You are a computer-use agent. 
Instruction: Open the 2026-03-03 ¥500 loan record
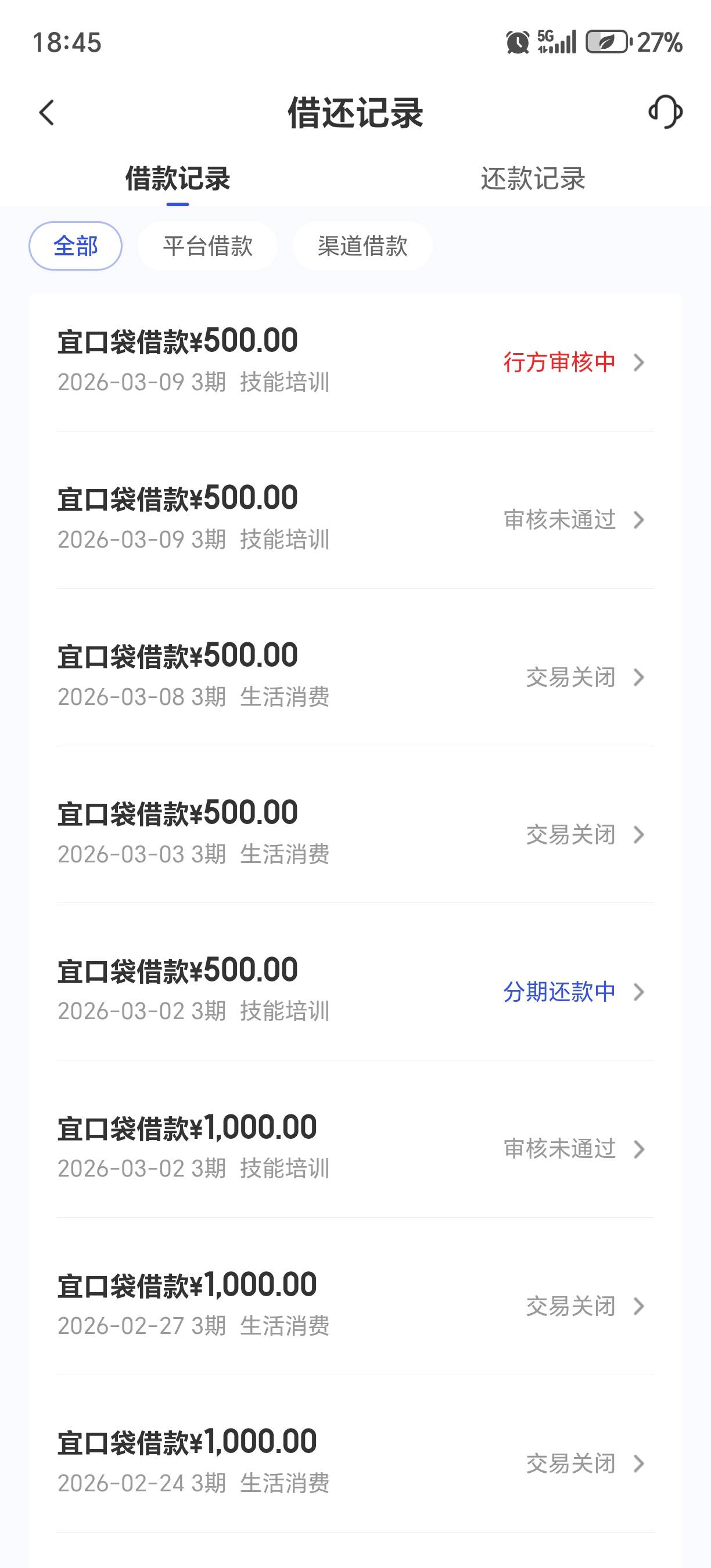(355, 834)
